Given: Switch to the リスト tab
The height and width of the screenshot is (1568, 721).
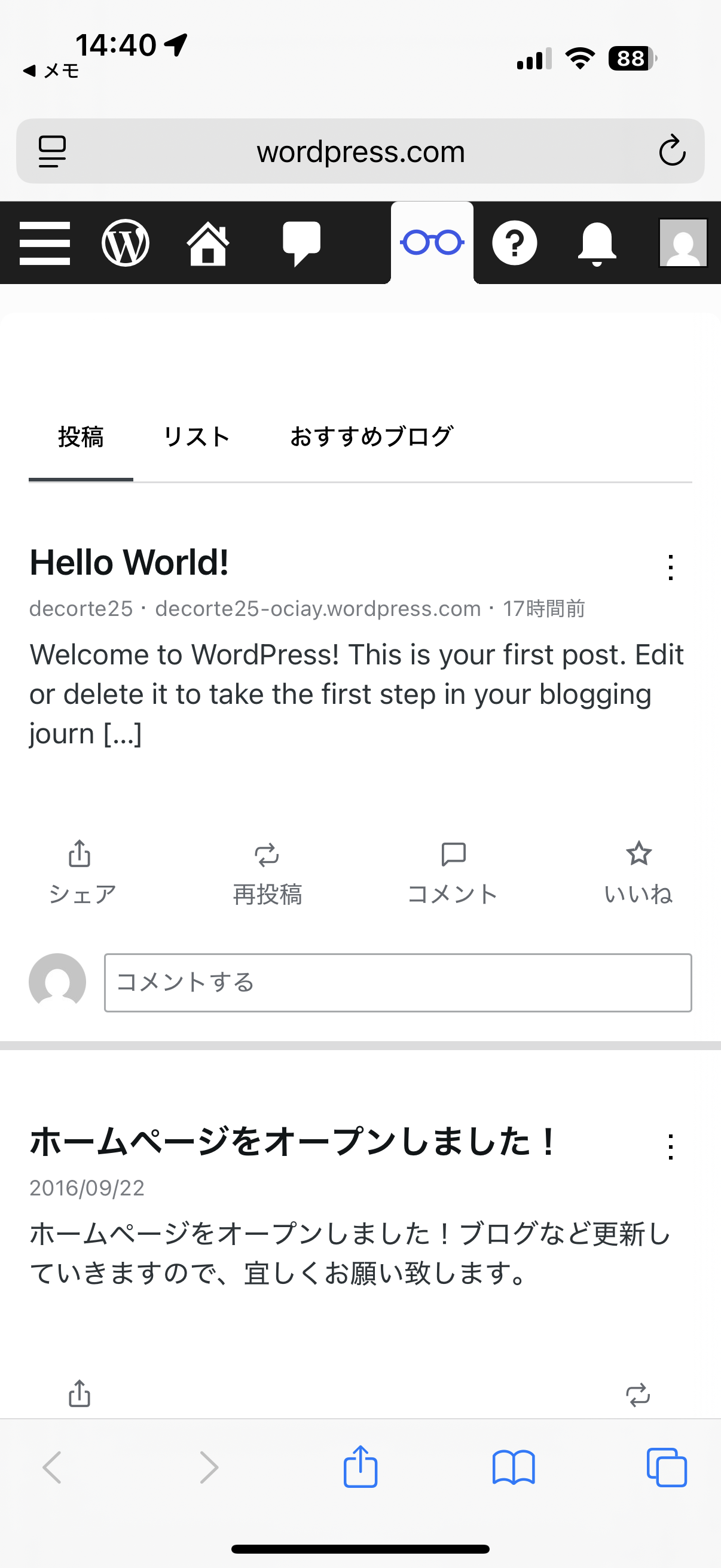Looking at the screenshot, I should 197,437.
